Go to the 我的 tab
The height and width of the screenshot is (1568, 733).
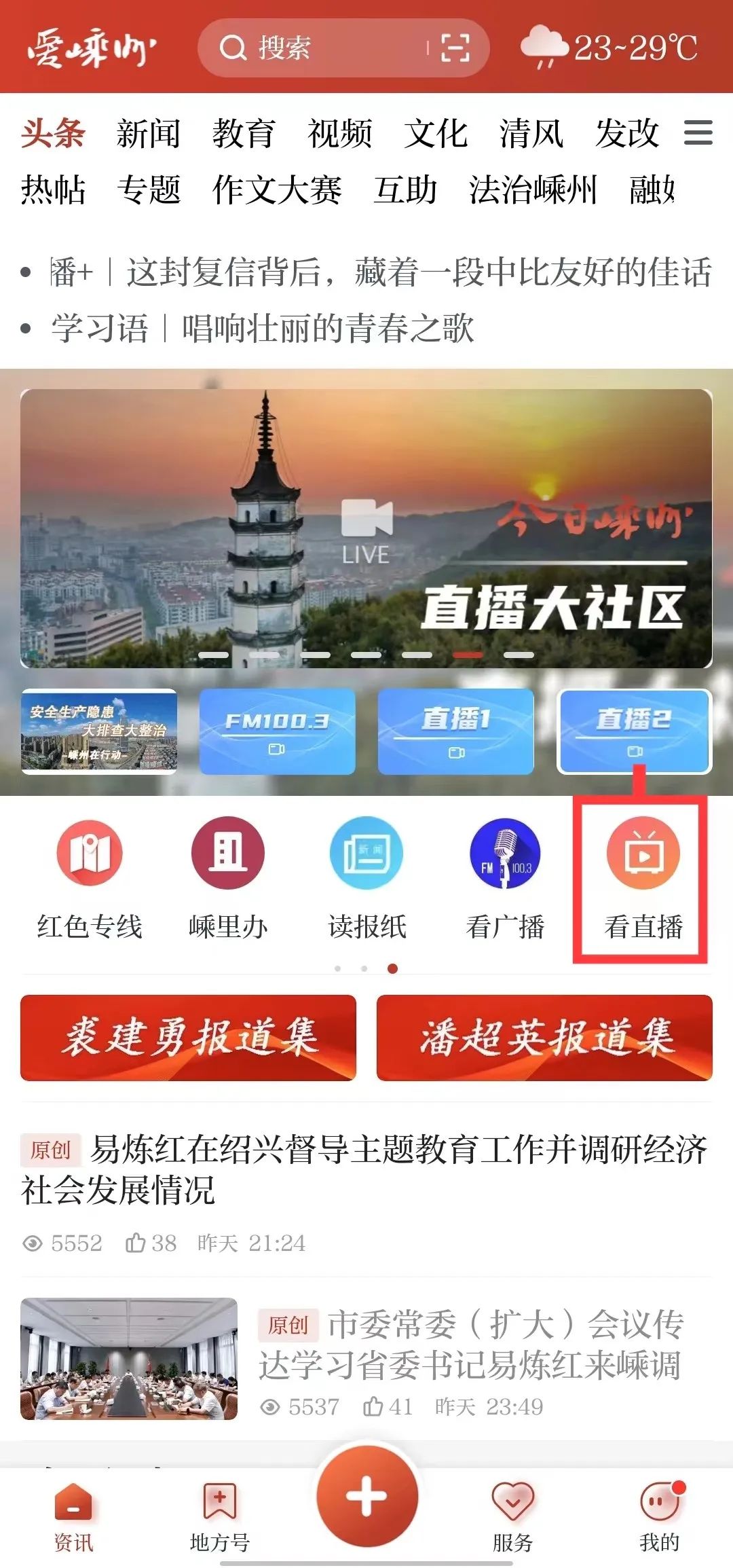click(658, 1516)
